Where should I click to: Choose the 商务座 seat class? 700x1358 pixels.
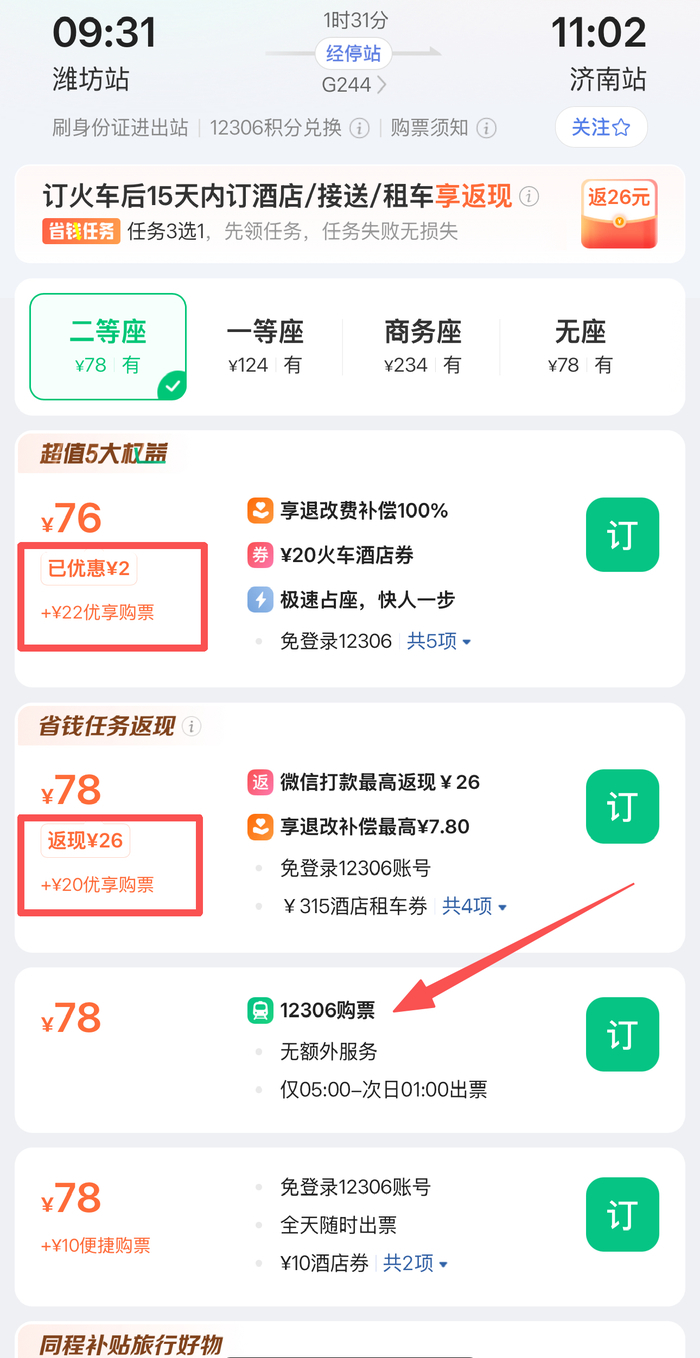422,346
